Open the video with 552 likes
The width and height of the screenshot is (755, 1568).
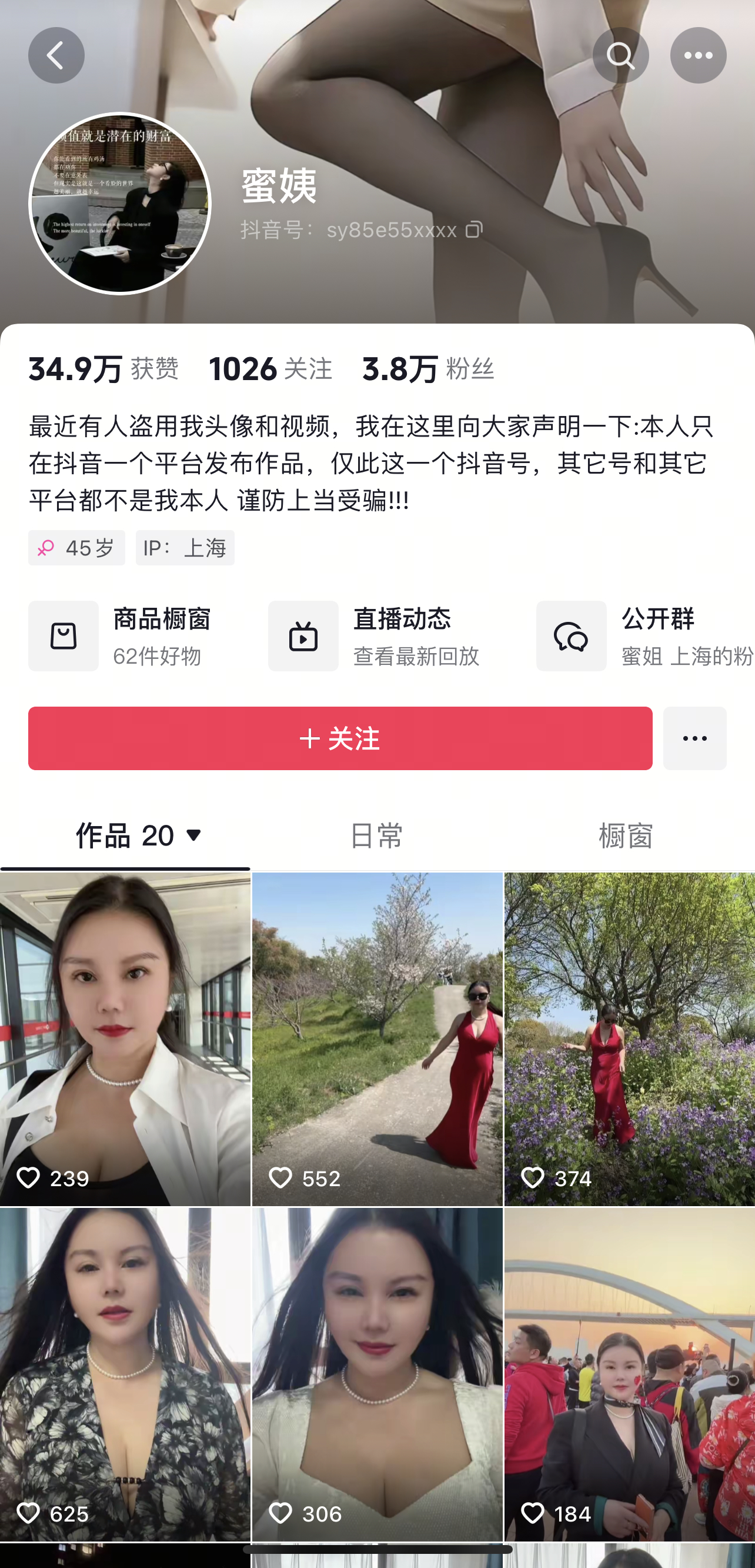pyautogui.click(x=377, y=1038)
